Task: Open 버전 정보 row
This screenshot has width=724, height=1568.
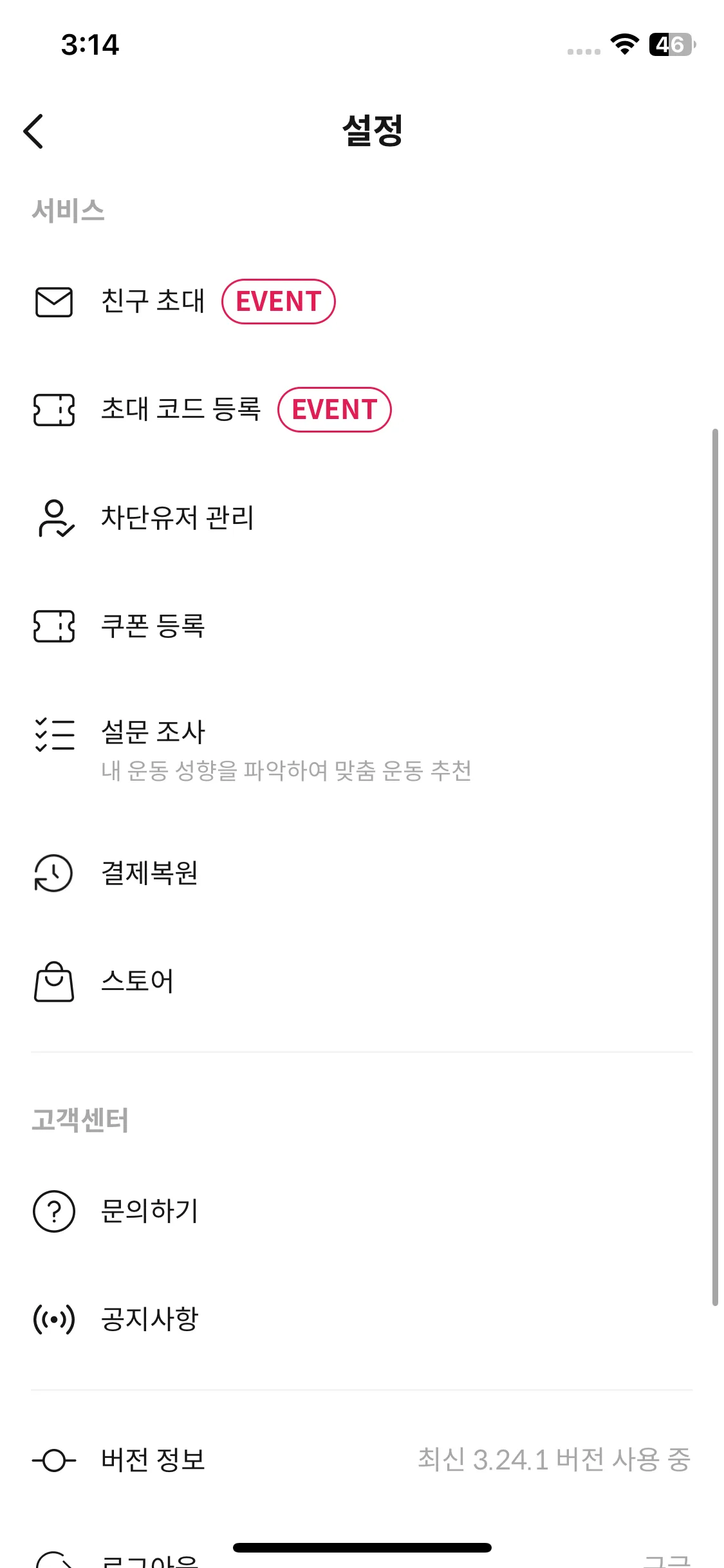Action: click(x=153, y=1460)
